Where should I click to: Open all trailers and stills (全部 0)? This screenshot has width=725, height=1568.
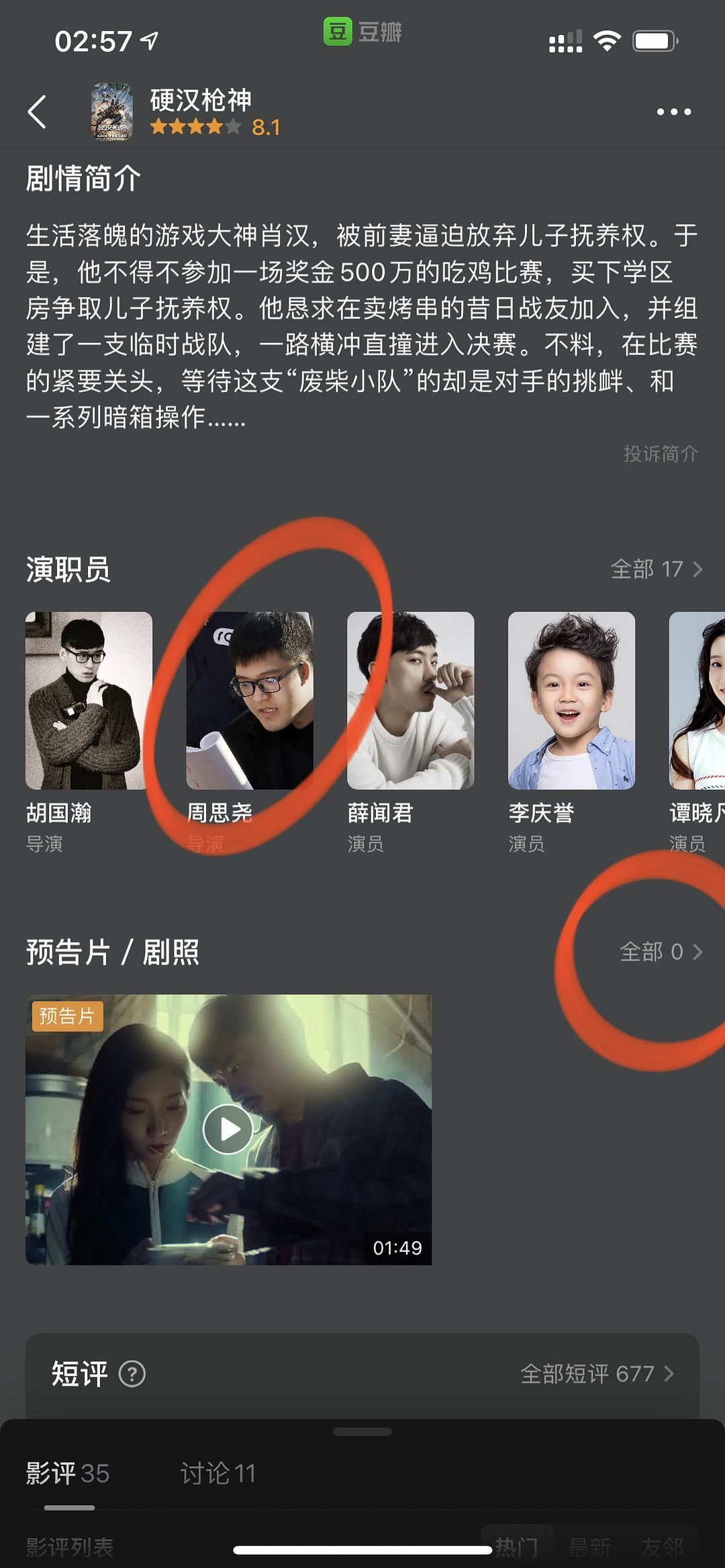click(x=661, y=952)
